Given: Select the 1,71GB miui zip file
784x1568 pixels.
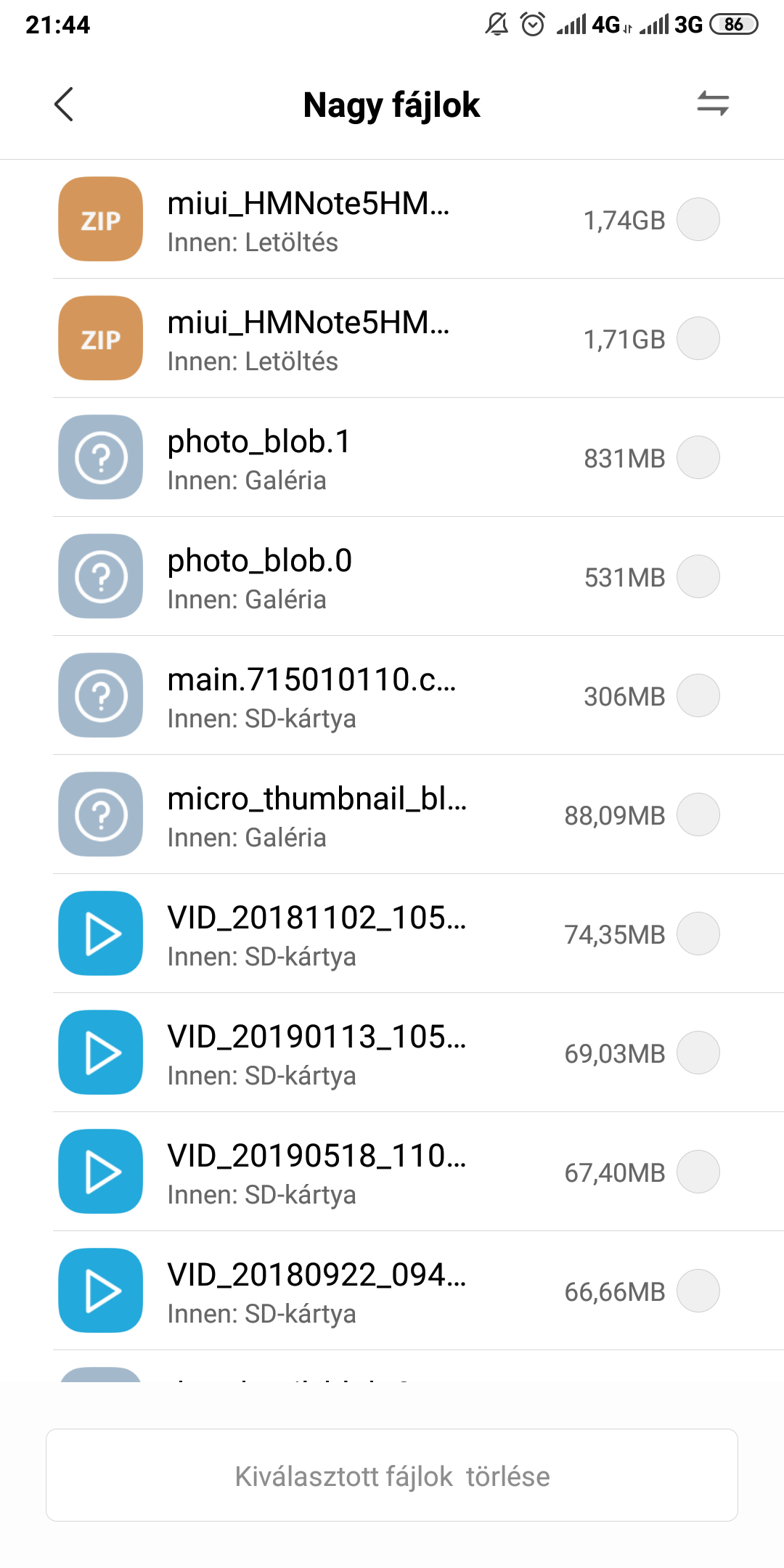Looking at the screenshot, I should coord(698,338).
